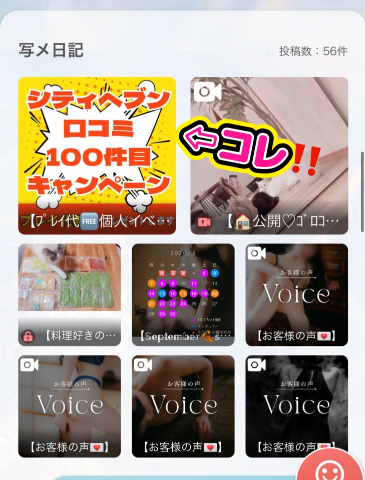Open the シティヘブン口コミ100件目キャンペーン diary post
Screen dimensions: 365x480
pyautogui.click(x=97, y=156)
